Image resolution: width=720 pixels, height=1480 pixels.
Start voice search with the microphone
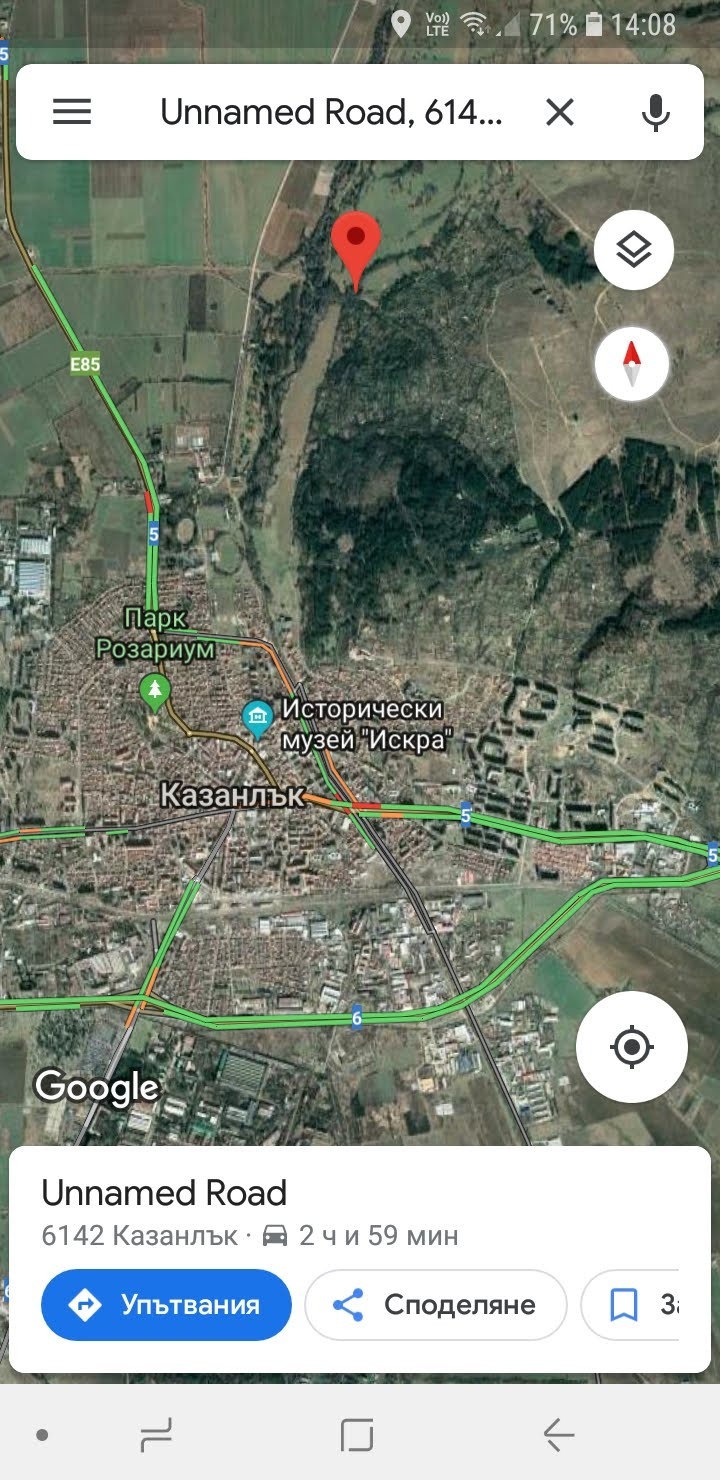tap(655, 113)
